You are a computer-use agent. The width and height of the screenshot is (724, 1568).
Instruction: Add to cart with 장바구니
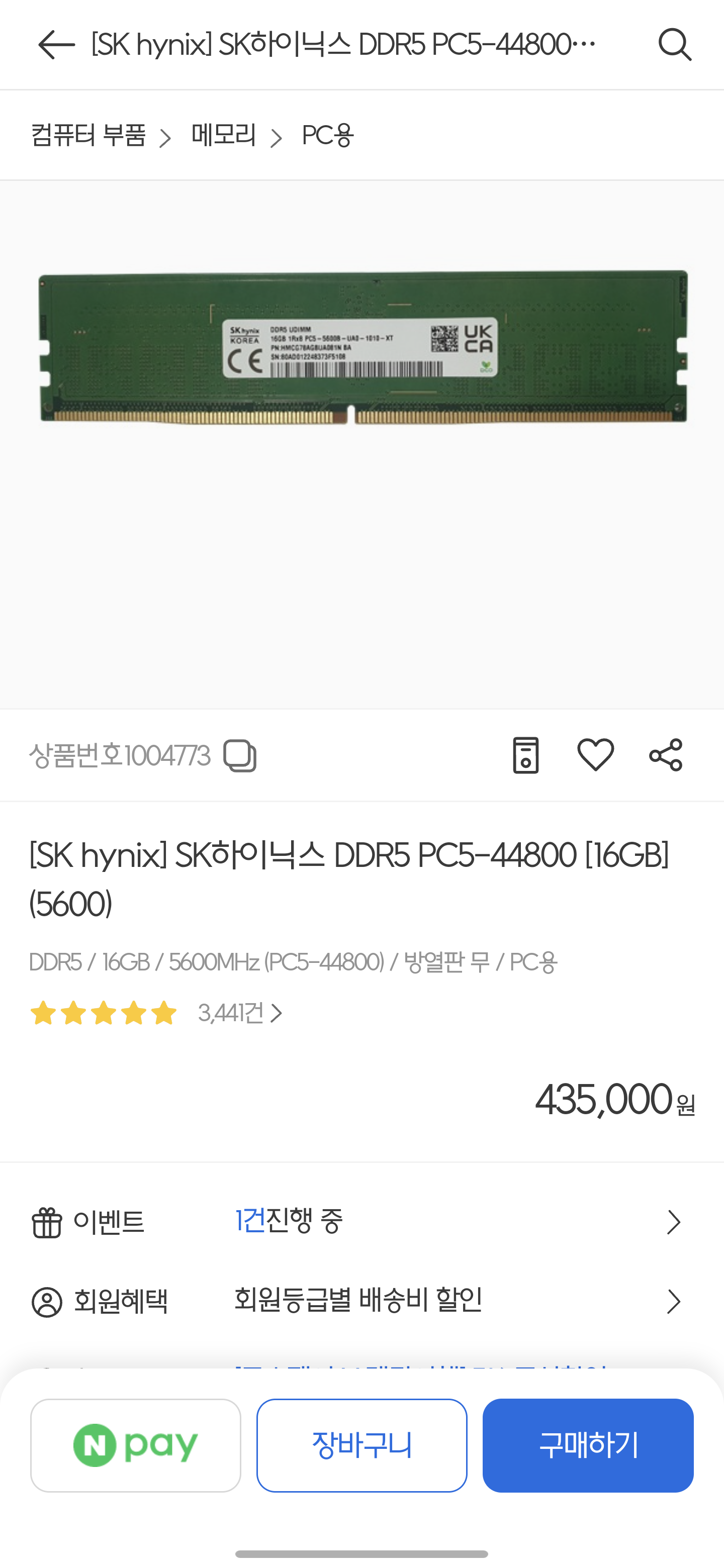(361, 1445)
